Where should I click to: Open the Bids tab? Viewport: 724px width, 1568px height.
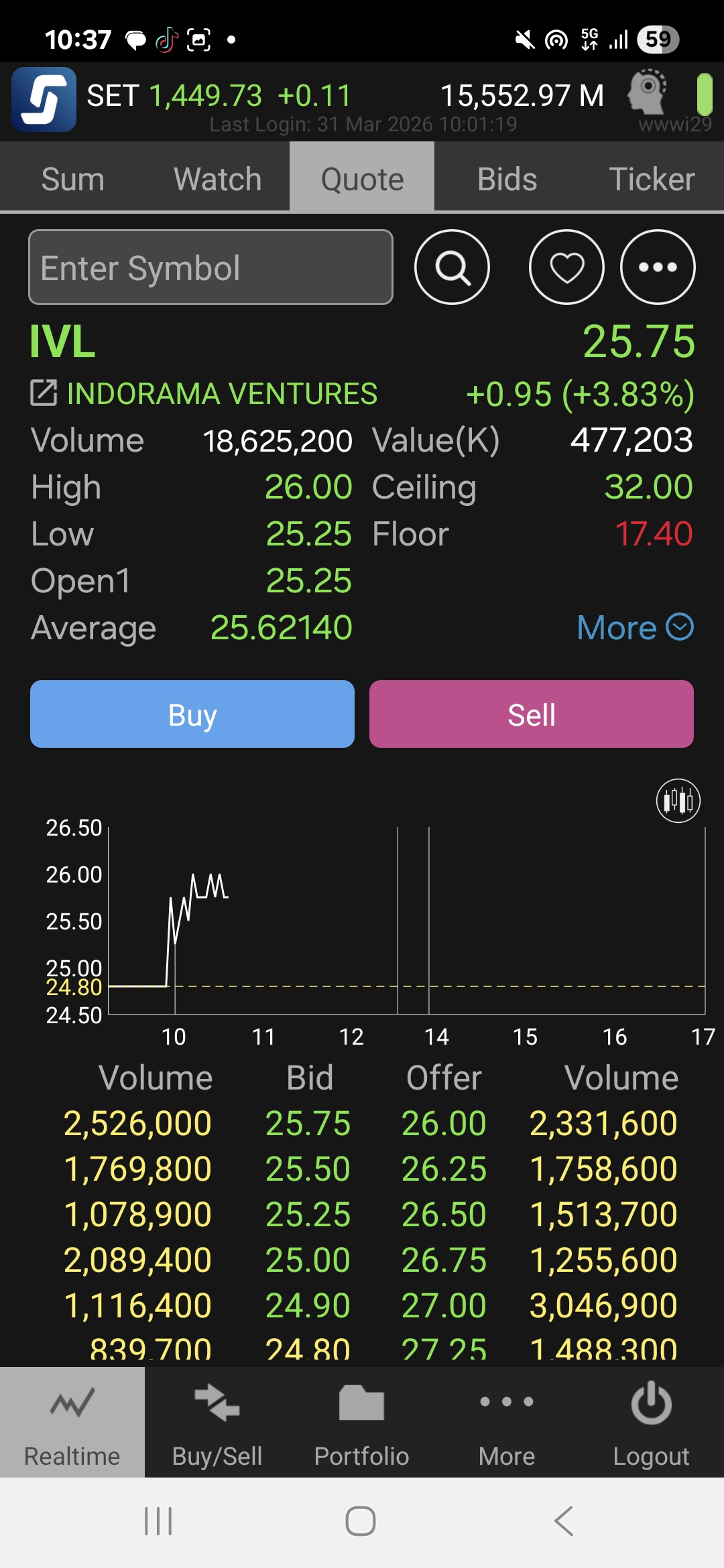pyautogui.click(x=507, y=180)
